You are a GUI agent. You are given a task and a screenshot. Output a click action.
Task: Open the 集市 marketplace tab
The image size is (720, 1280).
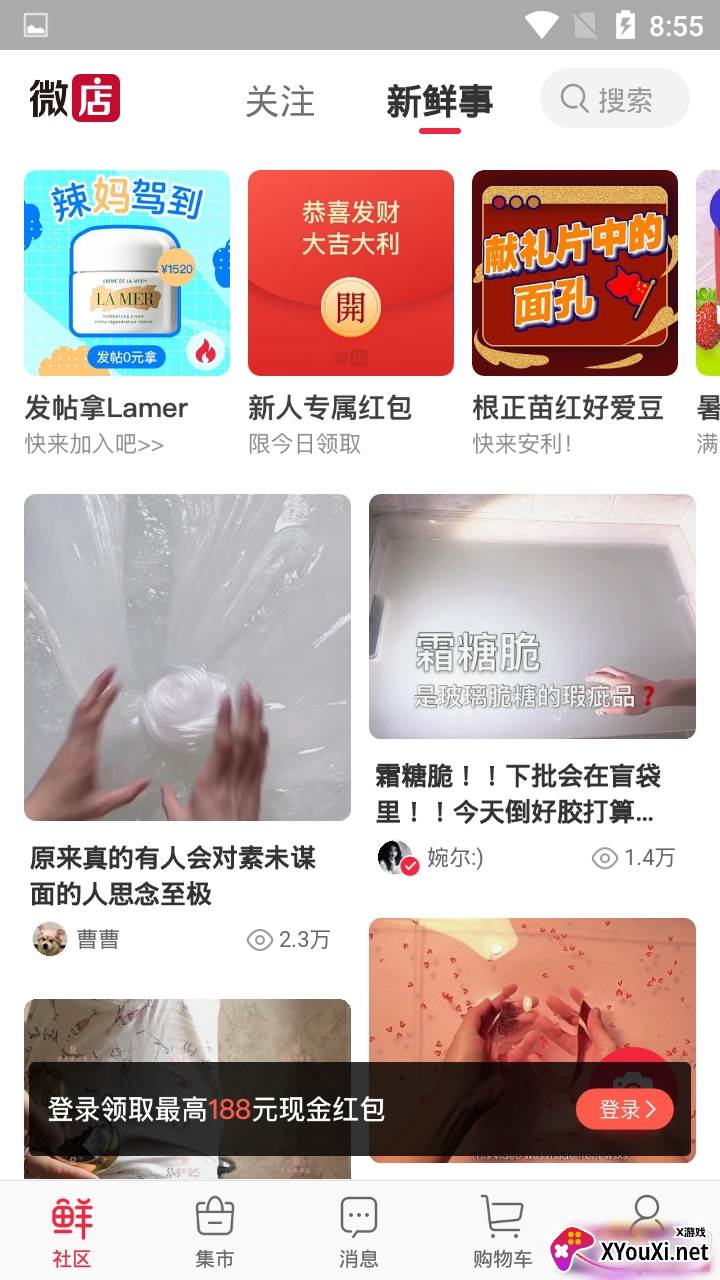pos(215,1231)
